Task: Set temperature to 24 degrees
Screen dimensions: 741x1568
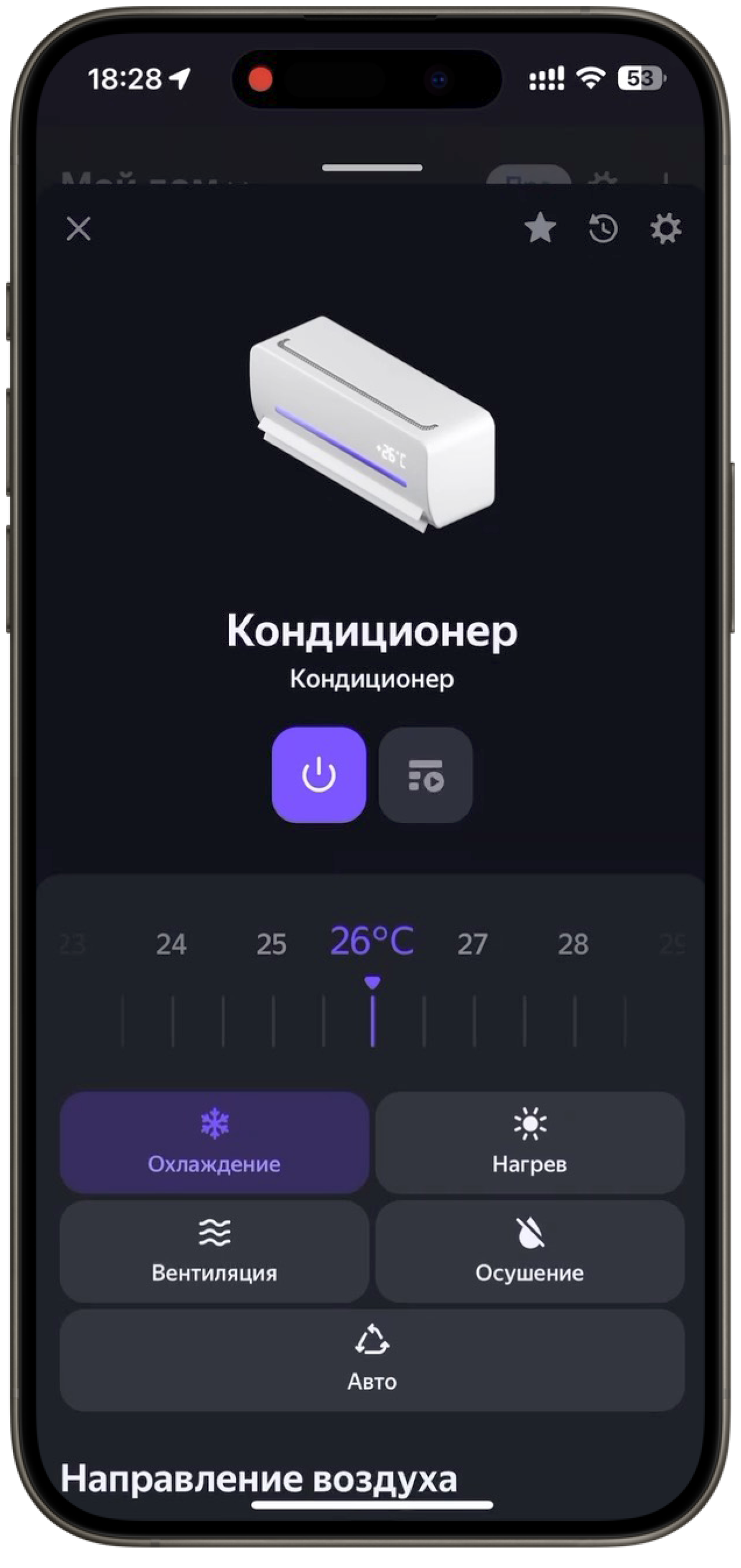Action: coord(171,945)
